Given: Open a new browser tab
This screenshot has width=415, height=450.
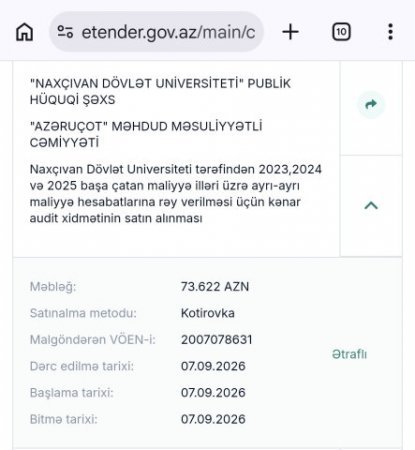Looking at the screenshot, I should [290, 32].
